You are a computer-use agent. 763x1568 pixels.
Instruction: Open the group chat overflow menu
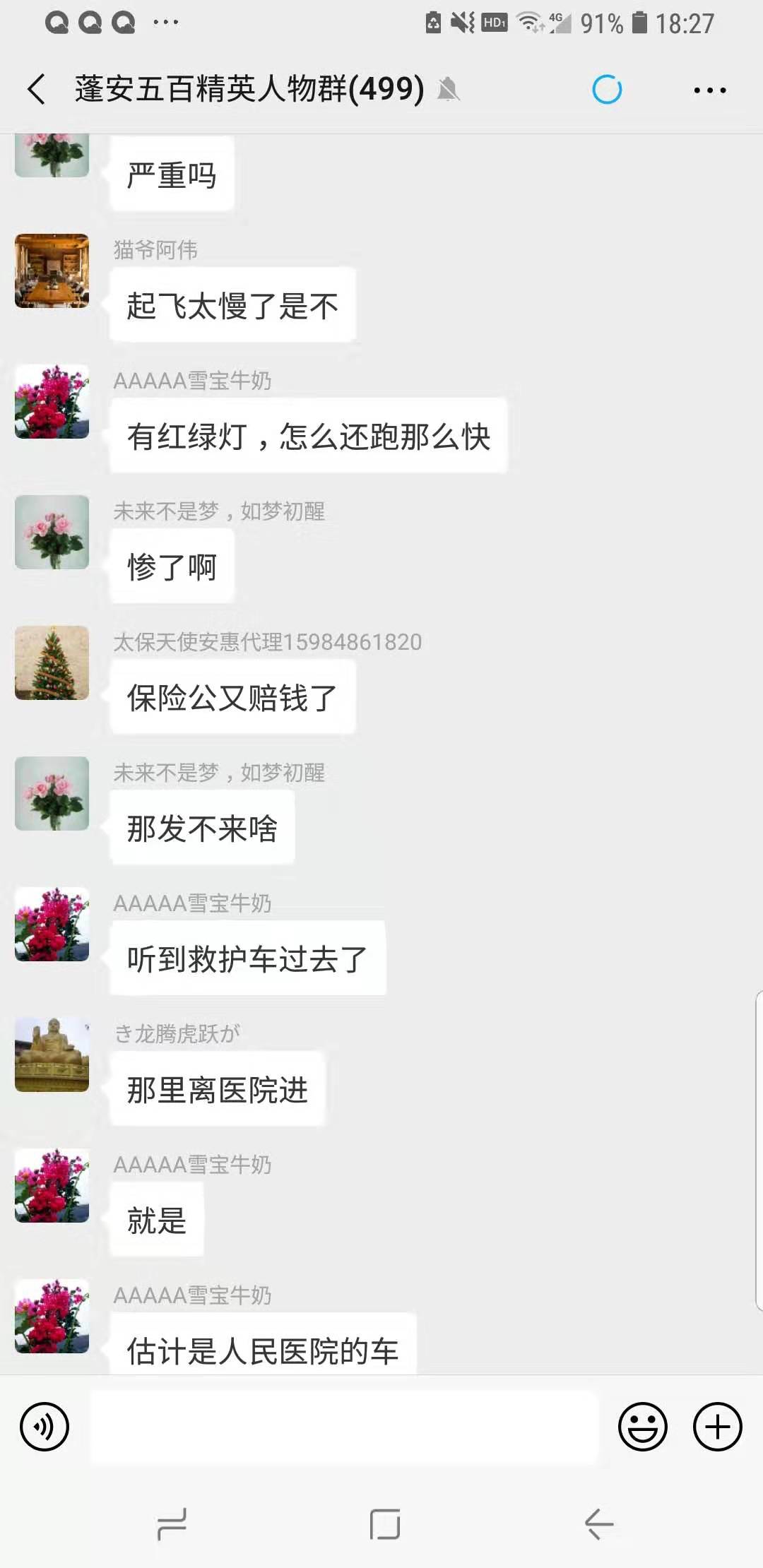click(x=709, y=90)
